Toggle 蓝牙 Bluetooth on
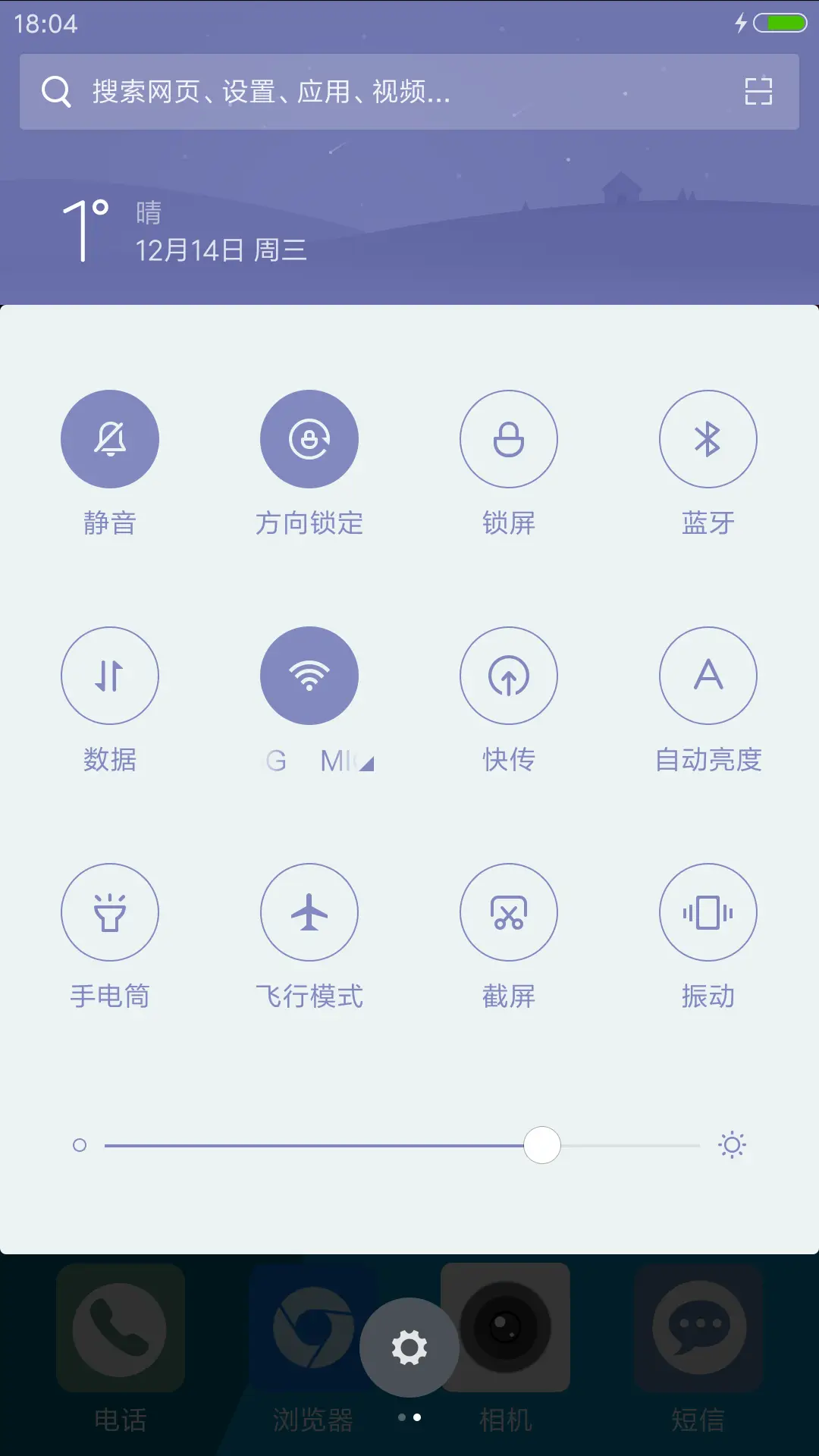819x1456 pixels. (708, 438)
